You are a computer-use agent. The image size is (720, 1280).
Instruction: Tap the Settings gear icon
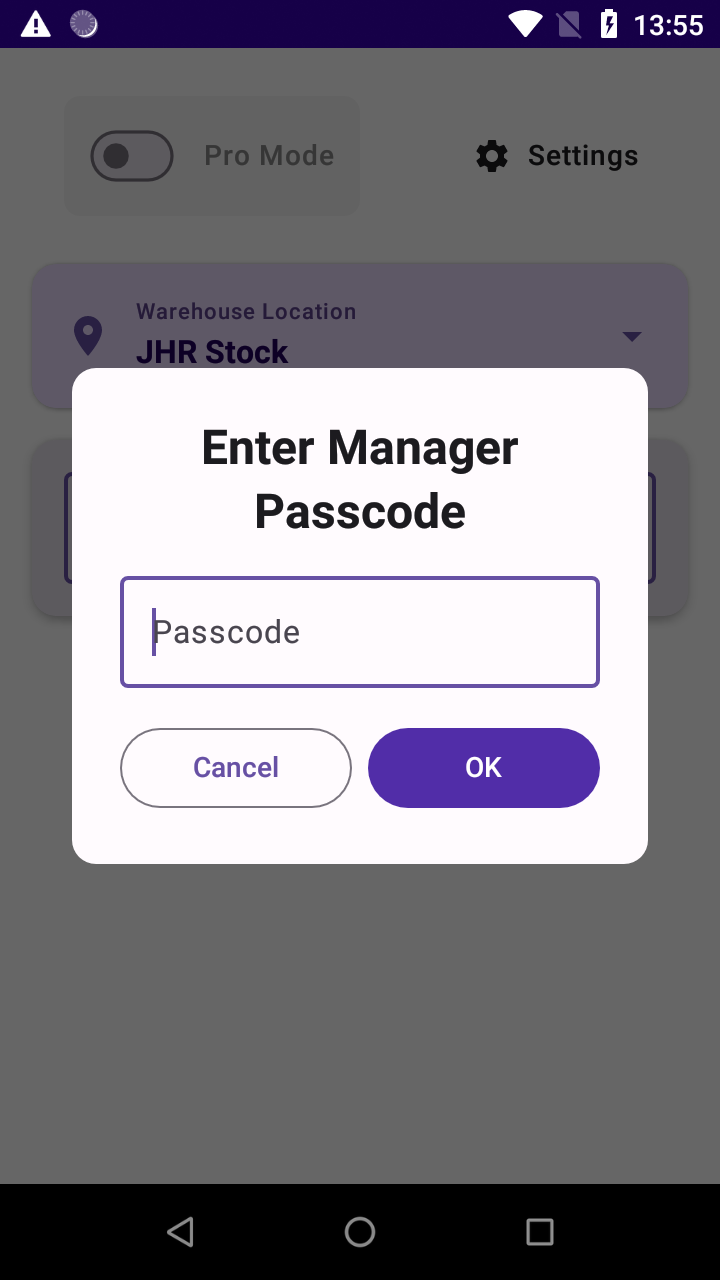(x=491, y=156)
